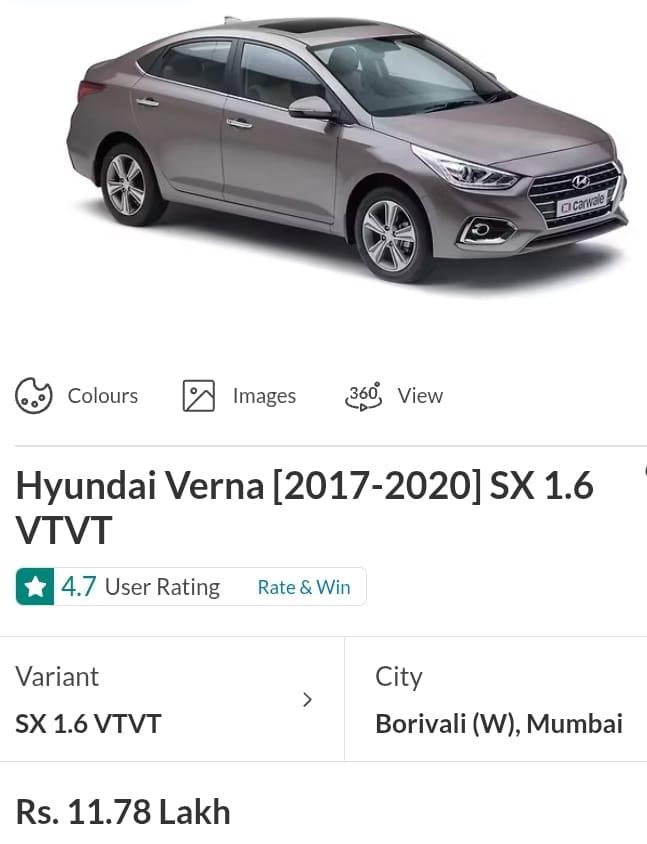
Task: Tap the Rate & Win link
Action: (304, 587)
